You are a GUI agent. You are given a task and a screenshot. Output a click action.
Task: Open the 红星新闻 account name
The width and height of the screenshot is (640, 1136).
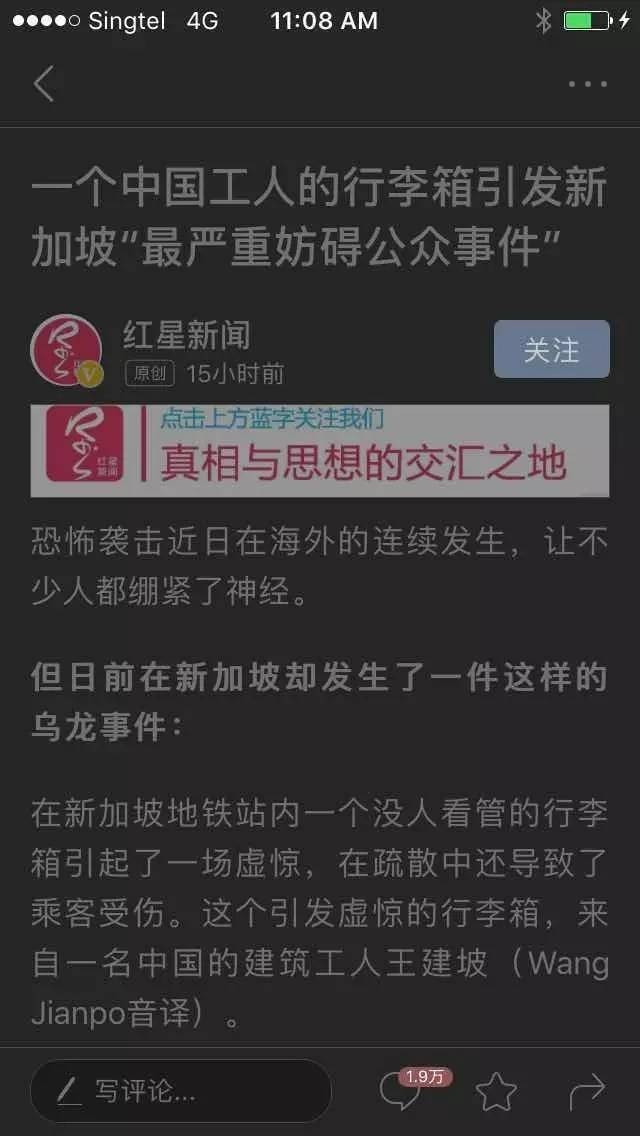click(x=187, y=335)
